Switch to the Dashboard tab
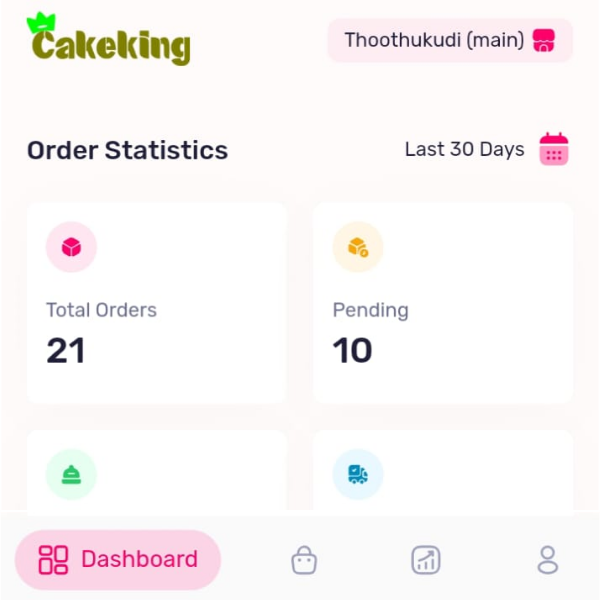The image size is (600, 600). click(118, 559)
